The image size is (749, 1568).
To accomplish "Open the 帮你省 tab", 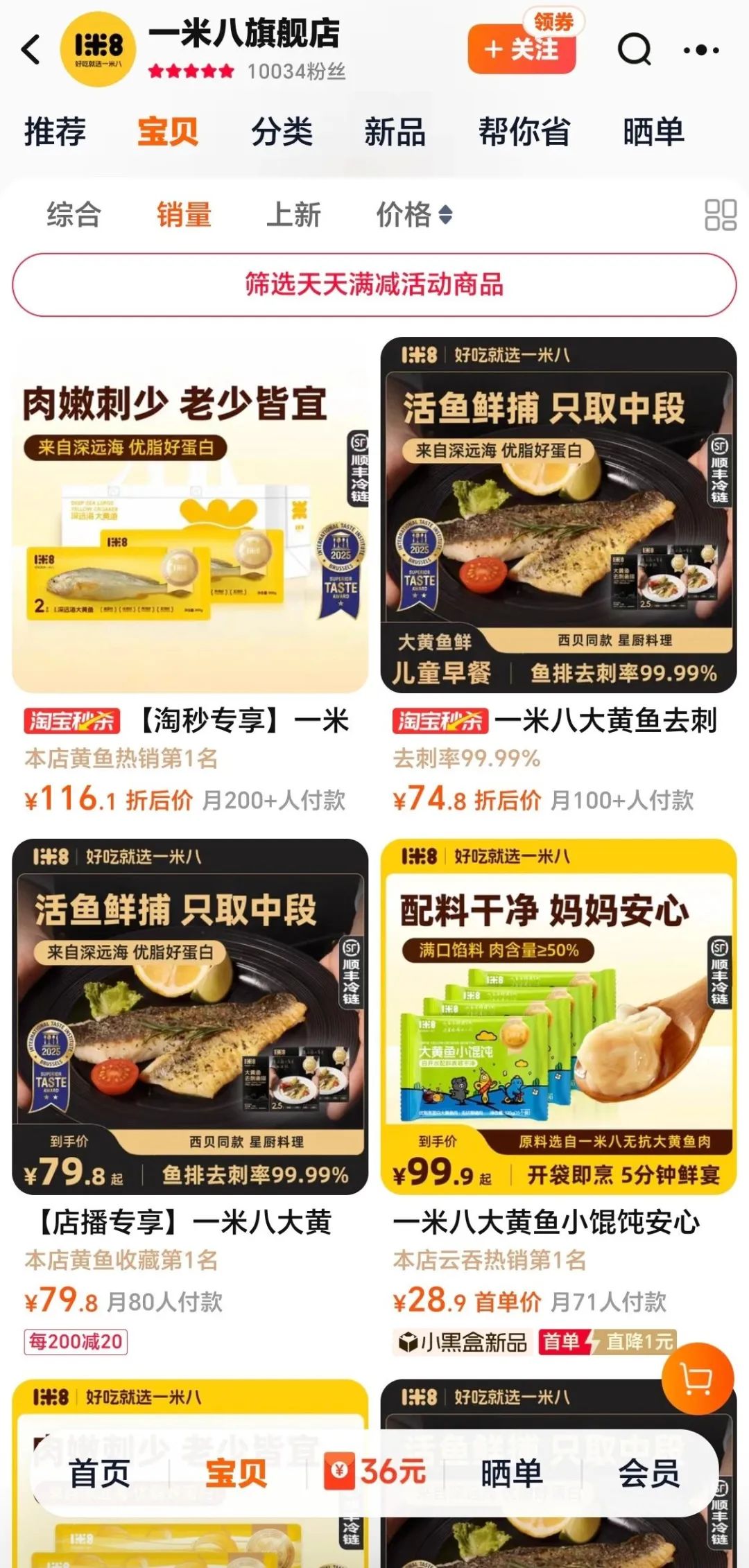I will 524,132.
